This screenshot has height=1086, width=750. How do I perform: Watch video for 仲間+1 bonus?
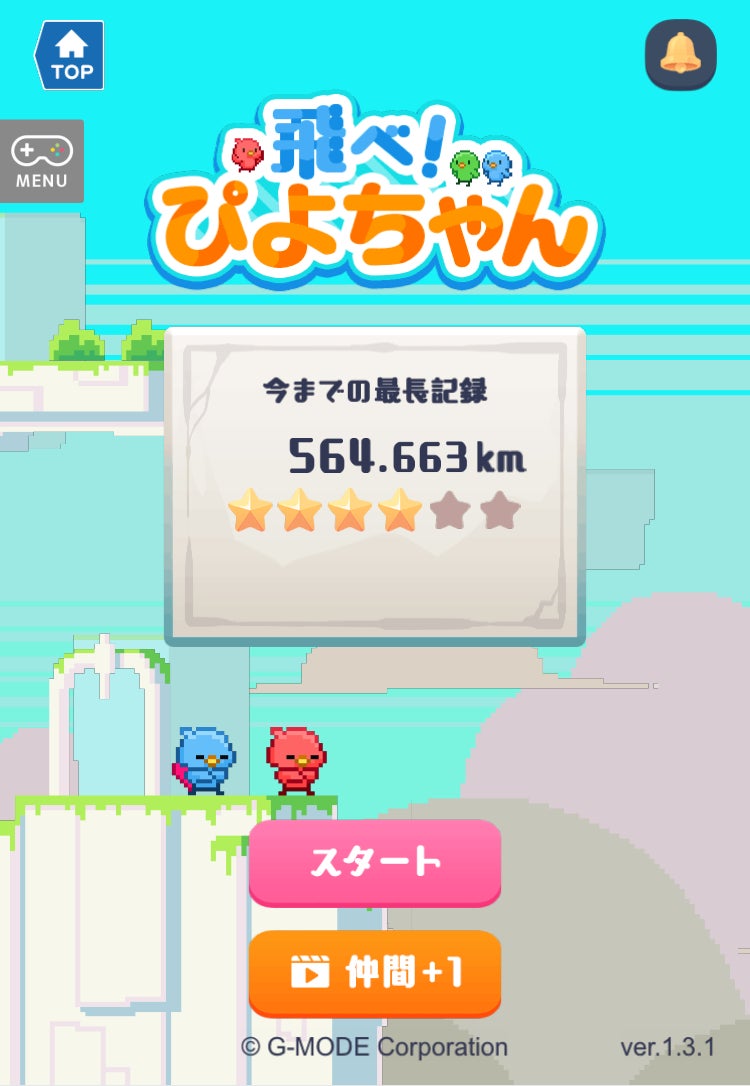click(x=375, y=972)
